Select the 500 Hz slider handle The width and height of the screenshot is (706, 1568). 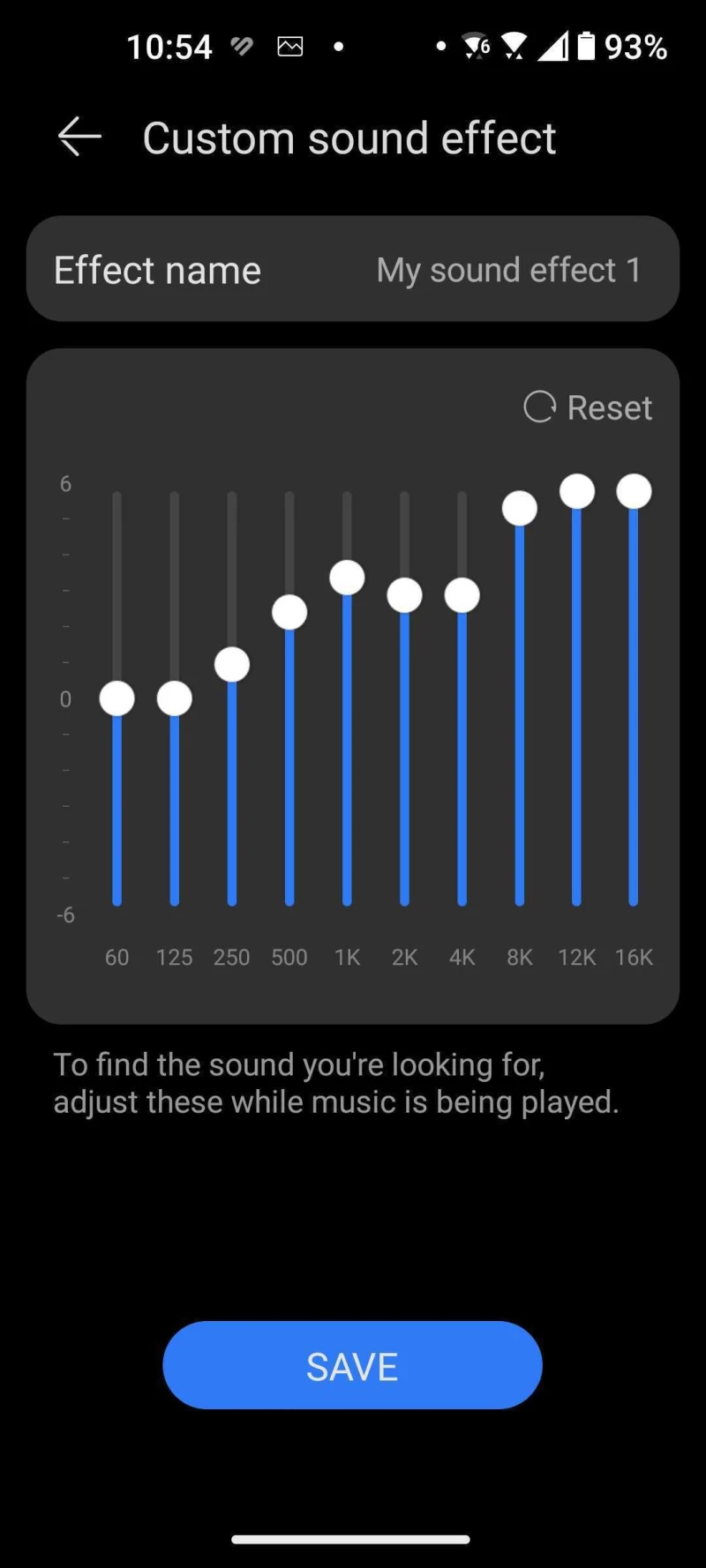[x=289, y=612]
